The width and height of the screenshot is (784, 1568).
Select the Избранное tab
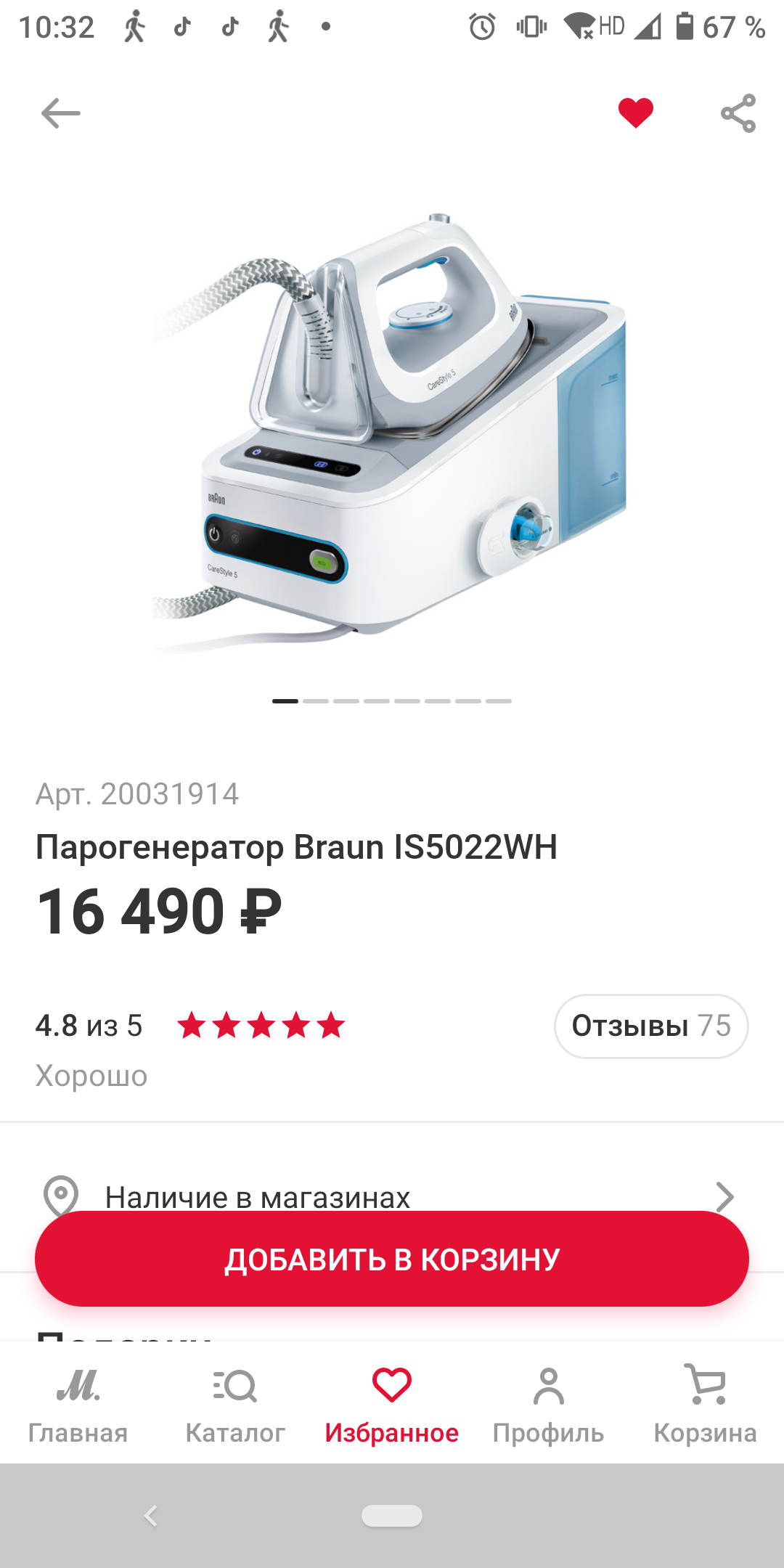click(392, 1405)
